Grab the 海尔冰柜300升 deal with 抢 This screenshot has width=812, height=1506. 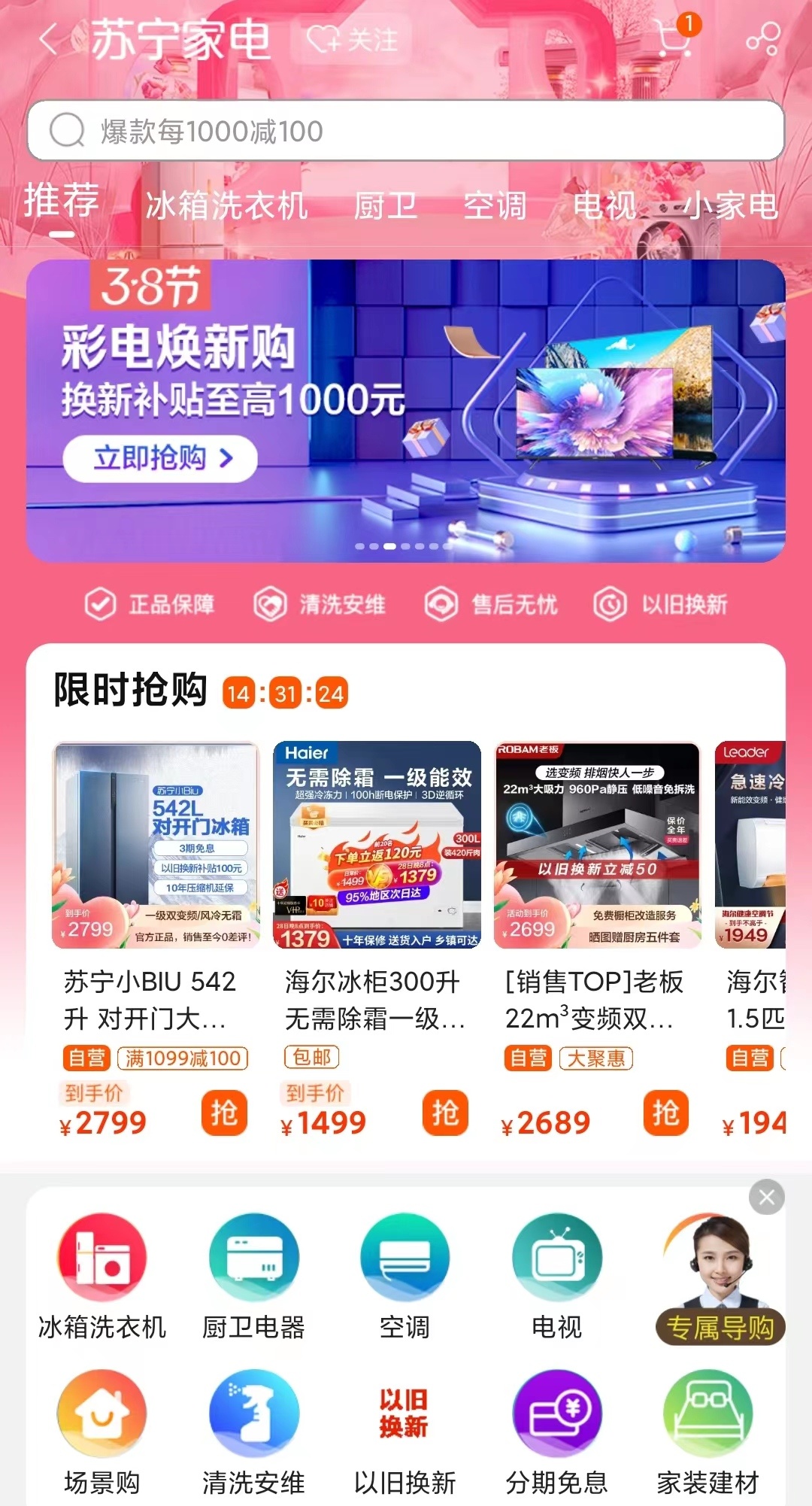445,1113
